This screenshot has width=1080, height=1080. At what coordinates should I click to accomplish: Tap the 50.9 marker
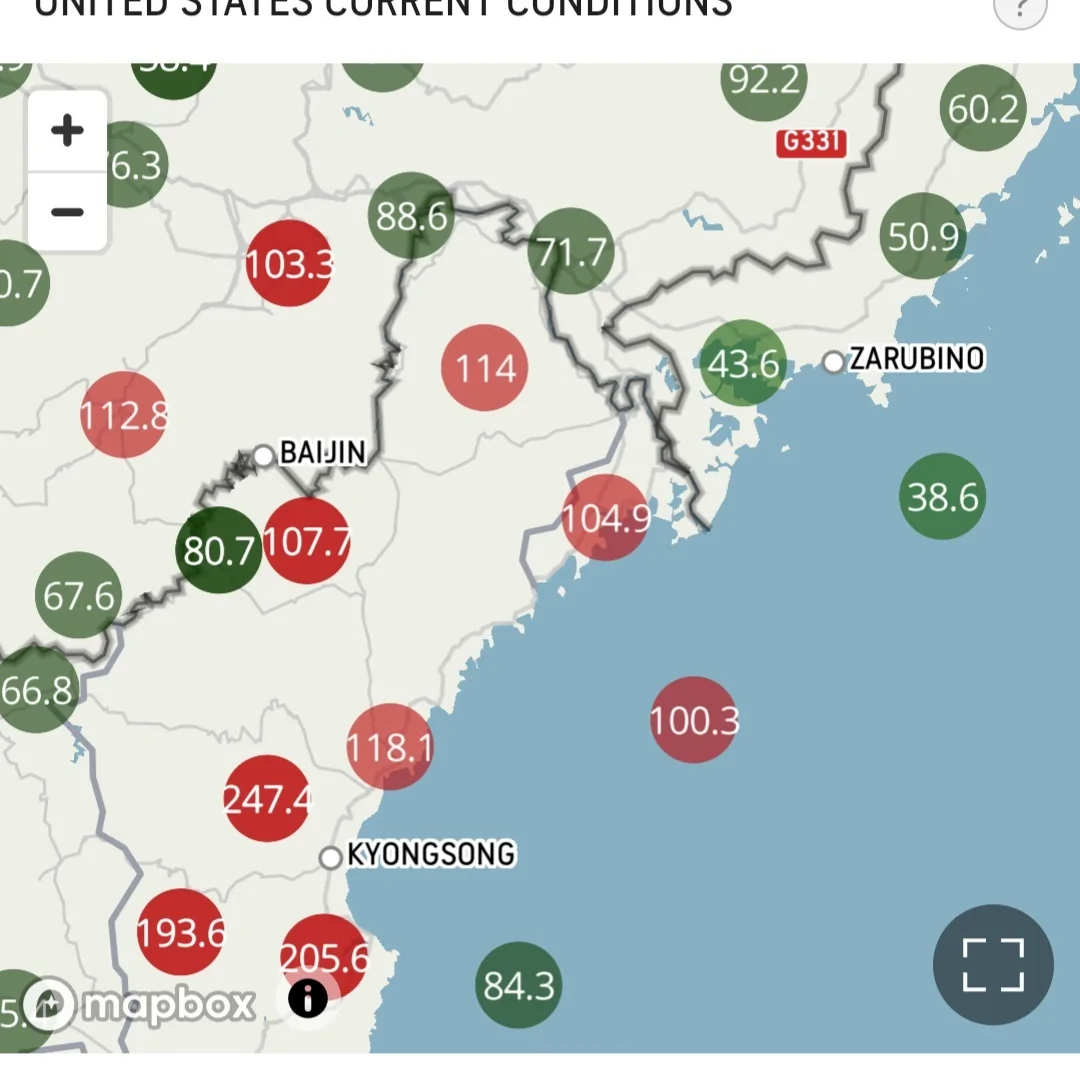[x=923, y=237]
